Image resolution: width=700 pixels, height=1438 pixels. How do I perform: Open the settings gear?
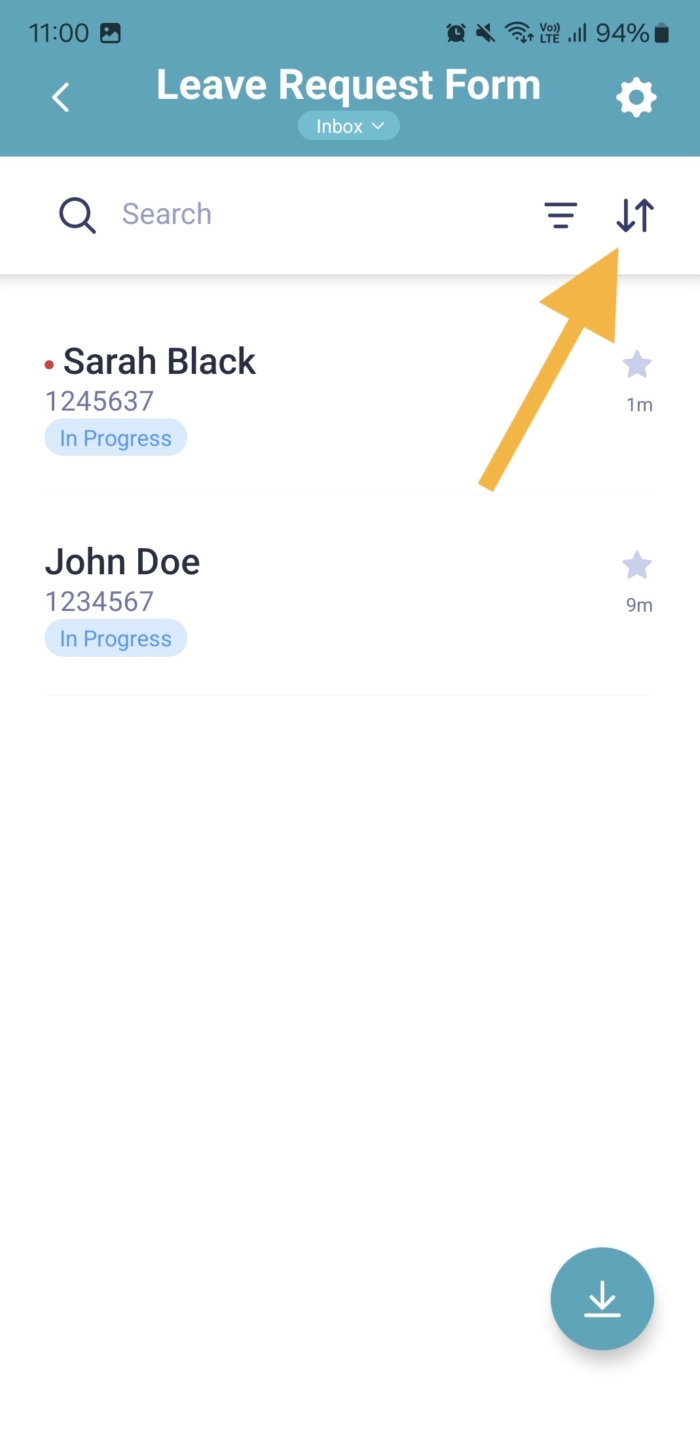pos(636,98)
